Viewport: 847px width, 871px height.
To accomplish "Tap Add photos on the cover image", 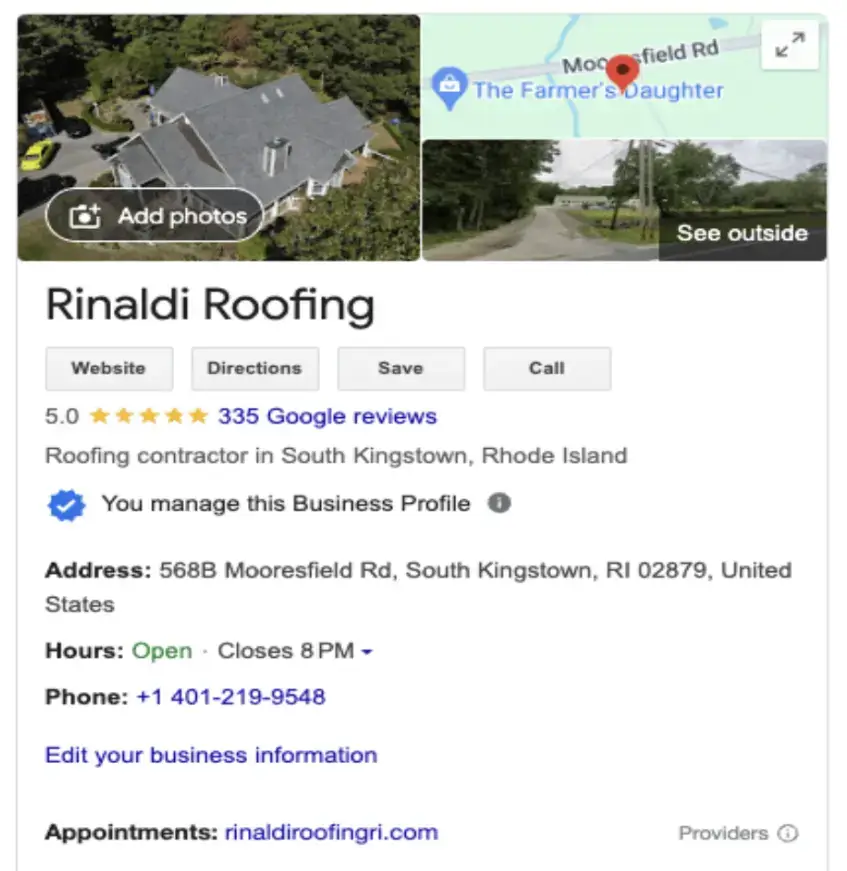I will coord(155,216).
